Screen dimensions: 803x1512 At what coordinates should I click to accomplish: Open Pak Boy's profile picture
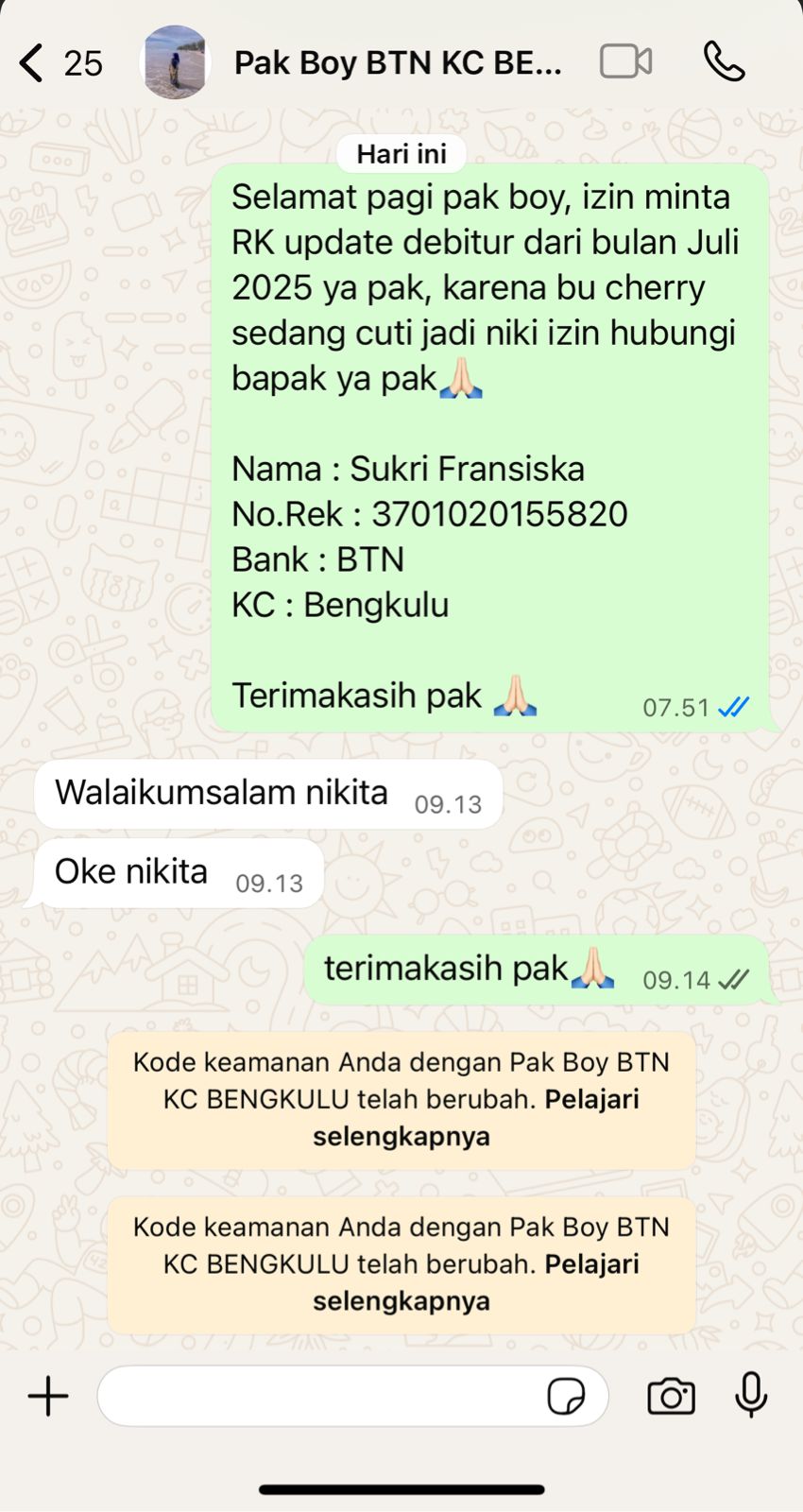(x=175, y=63)
